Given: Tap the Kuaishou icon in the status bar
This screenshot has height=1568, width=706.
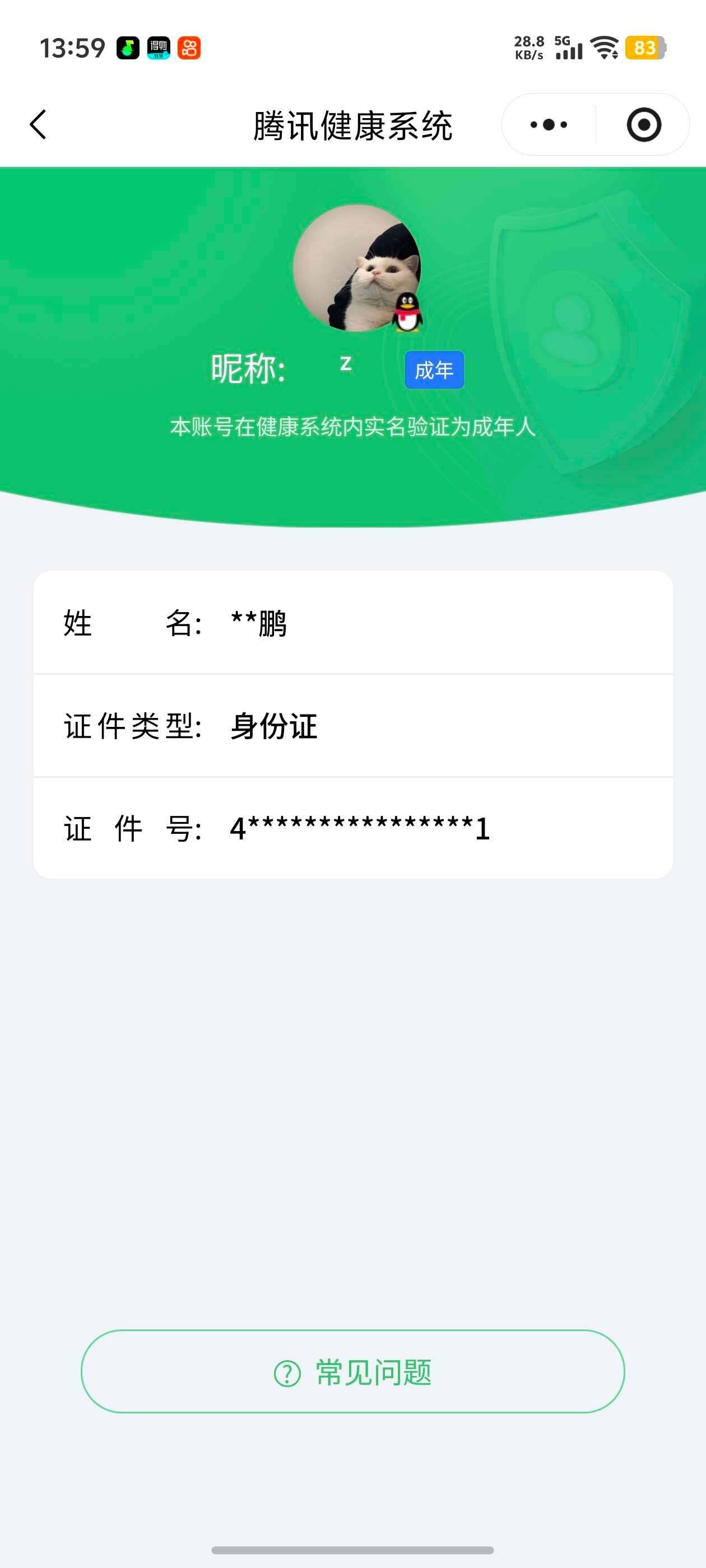Looking at the screenshot, I should 189,48.
